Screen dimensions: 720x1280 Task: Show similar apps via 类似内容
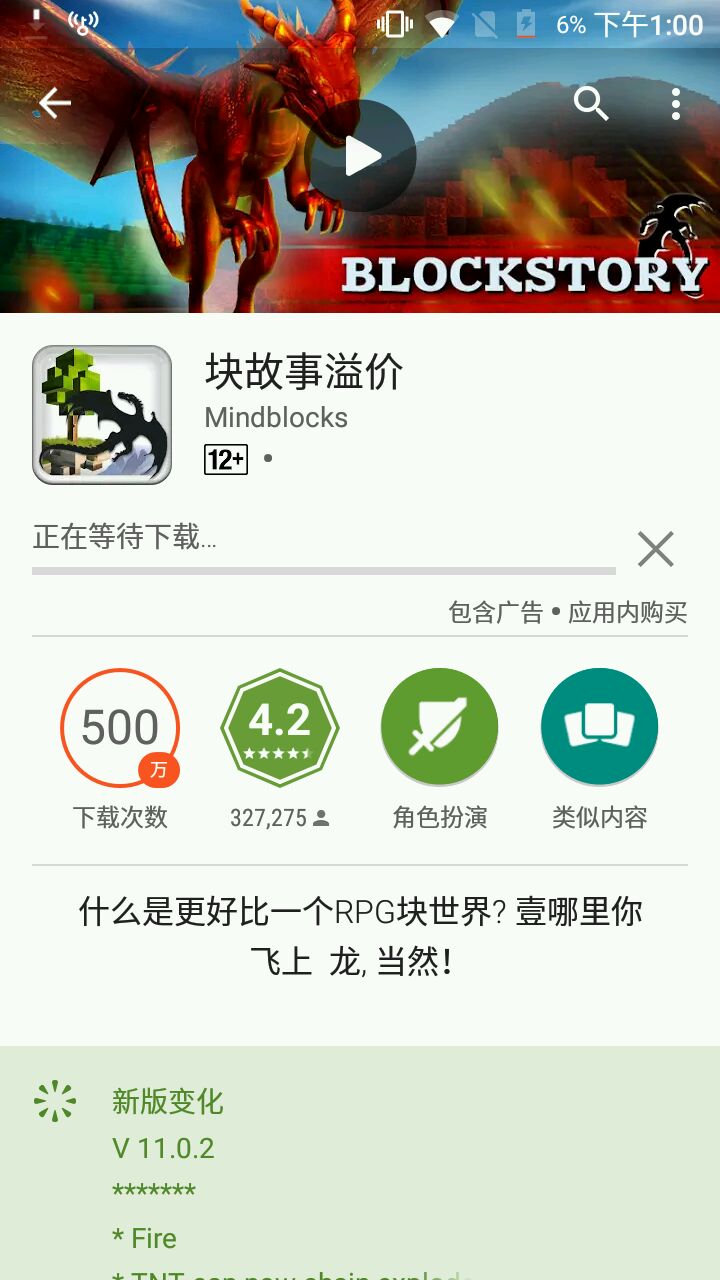click(599, 728)
